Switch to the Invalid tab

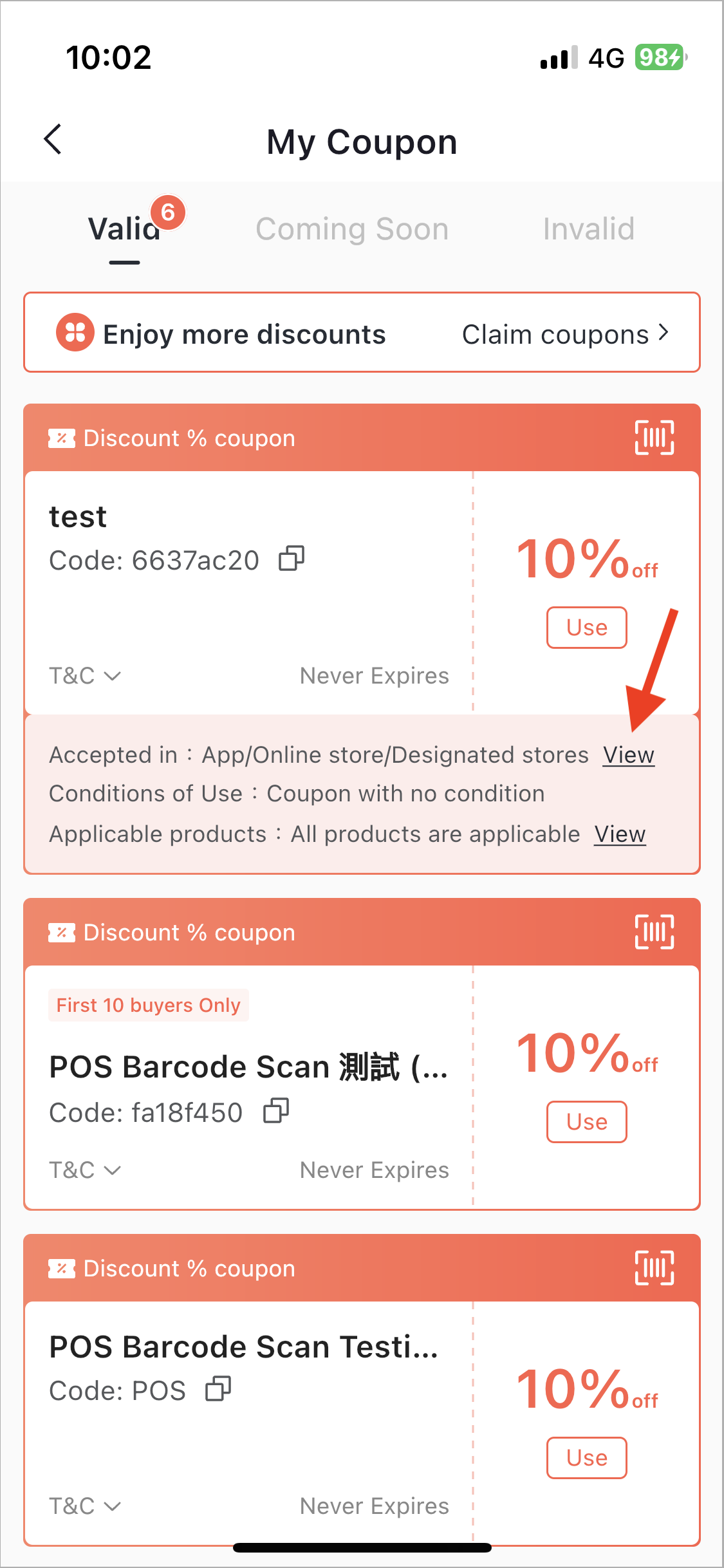588,229
